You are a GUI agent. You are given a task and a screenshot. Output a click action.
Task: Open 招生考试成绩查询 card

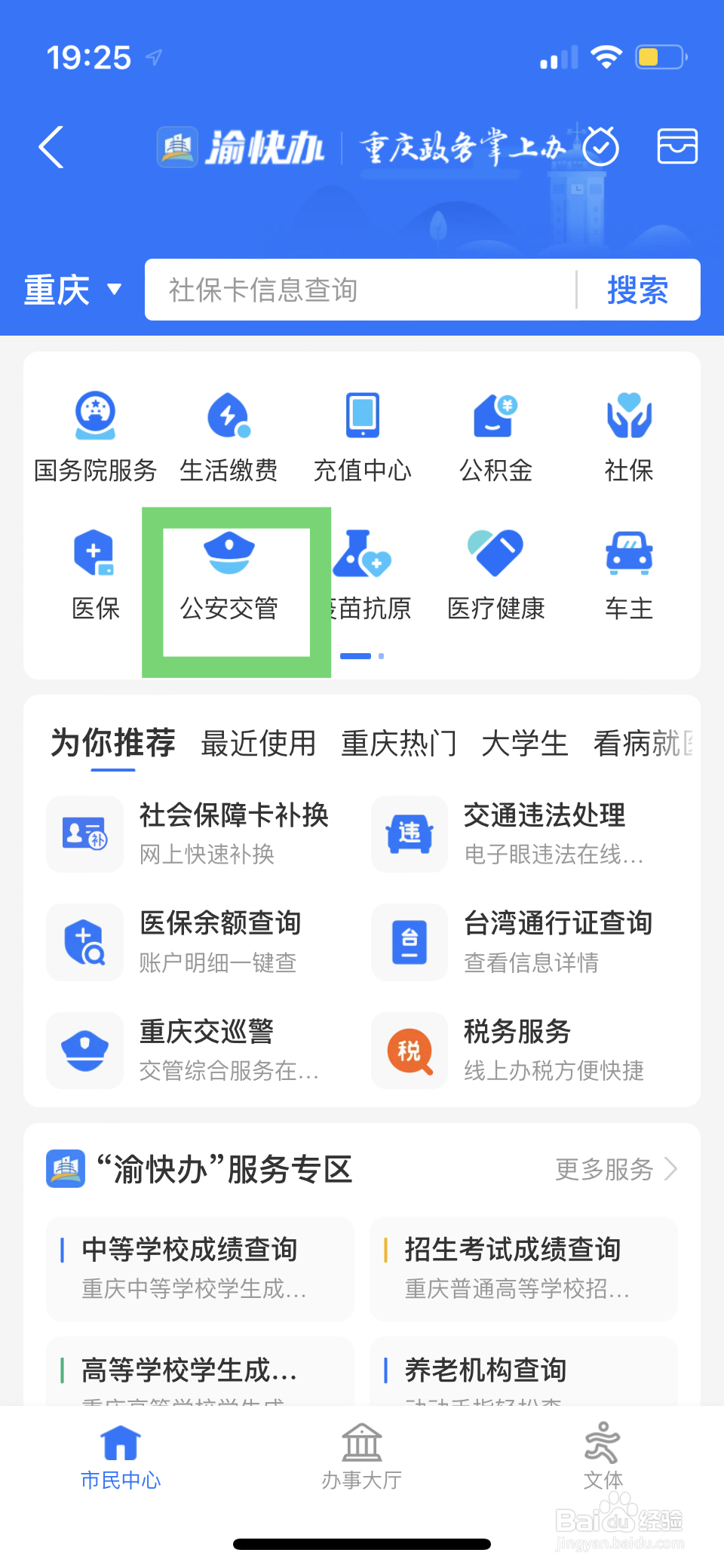523,1269
